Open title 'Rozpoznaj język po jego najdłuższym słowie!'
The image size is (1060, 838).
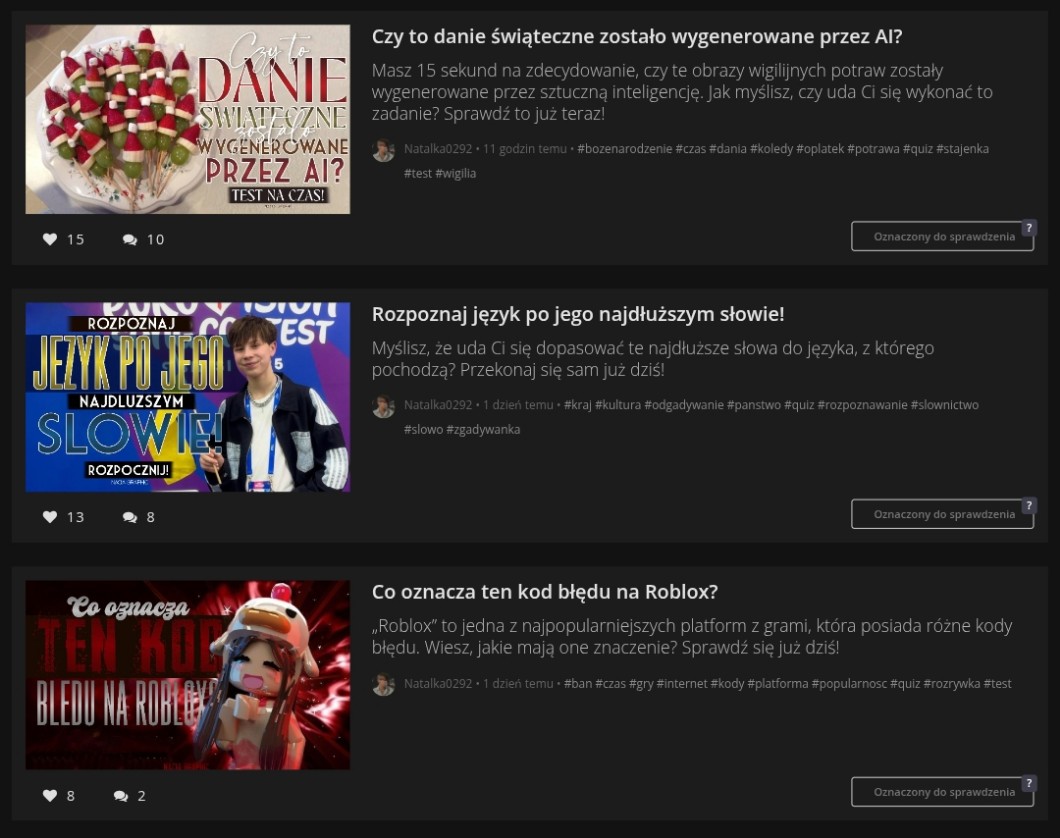(x=578, y=314)
